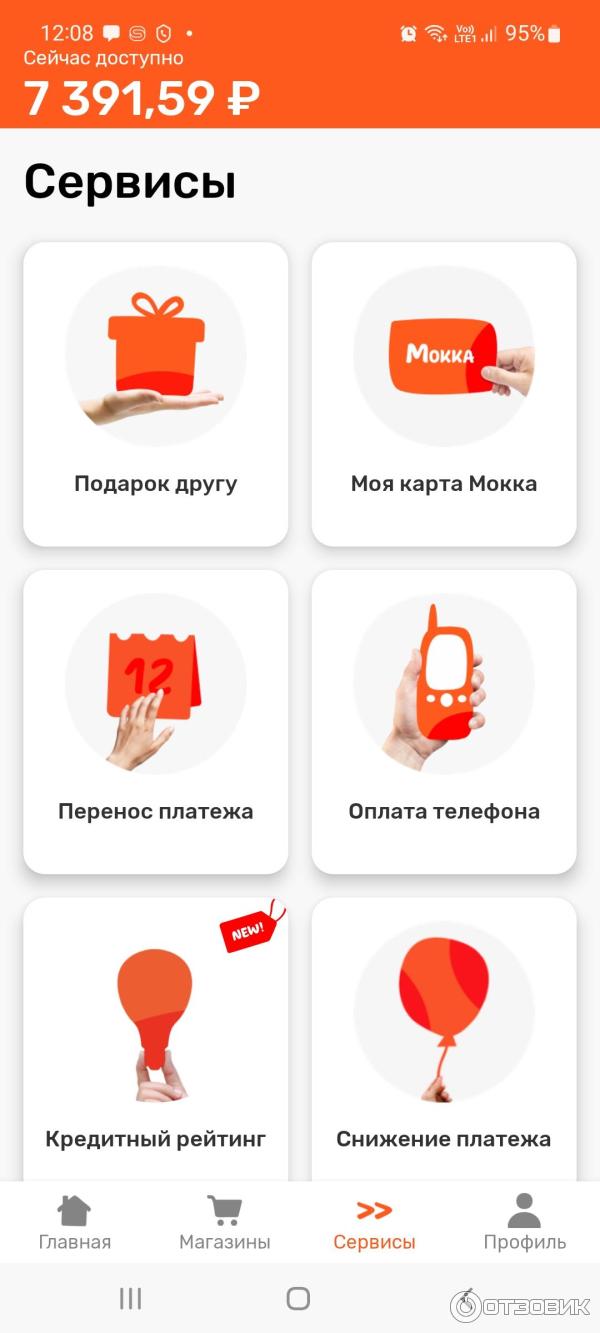
Task: Open the Подарок другу service card
Action: 156,394
